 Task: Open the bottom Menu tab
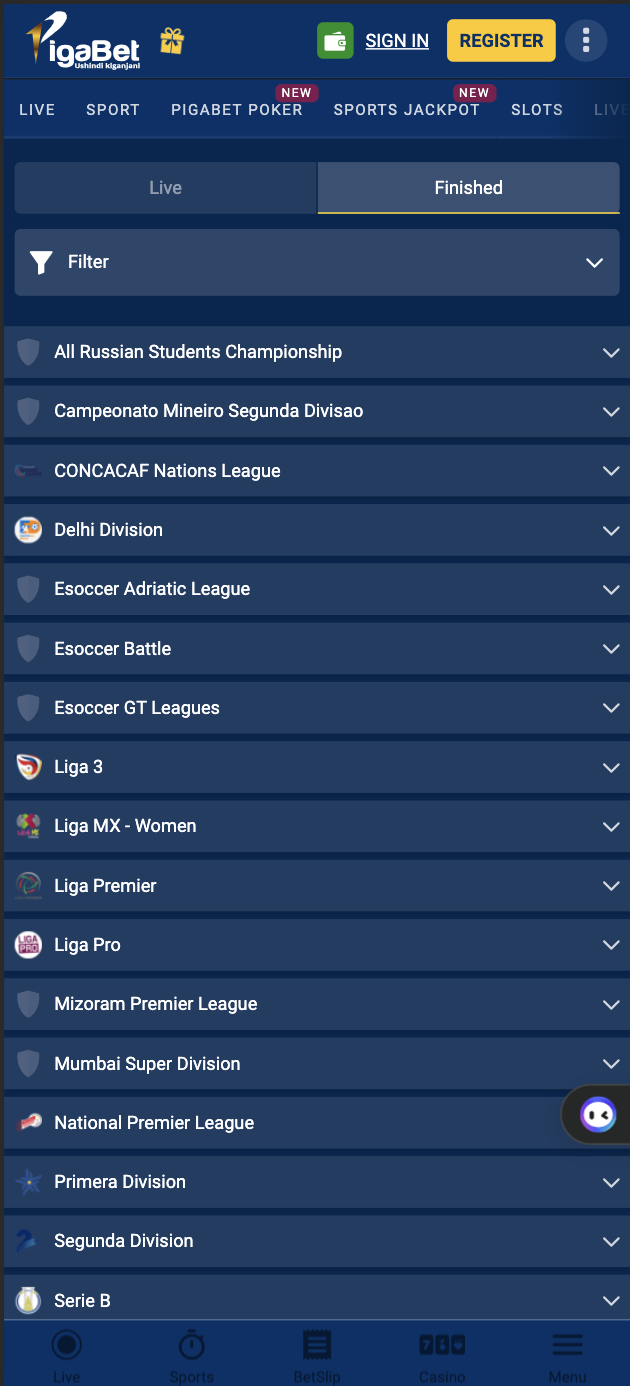tap(567, 1357)
